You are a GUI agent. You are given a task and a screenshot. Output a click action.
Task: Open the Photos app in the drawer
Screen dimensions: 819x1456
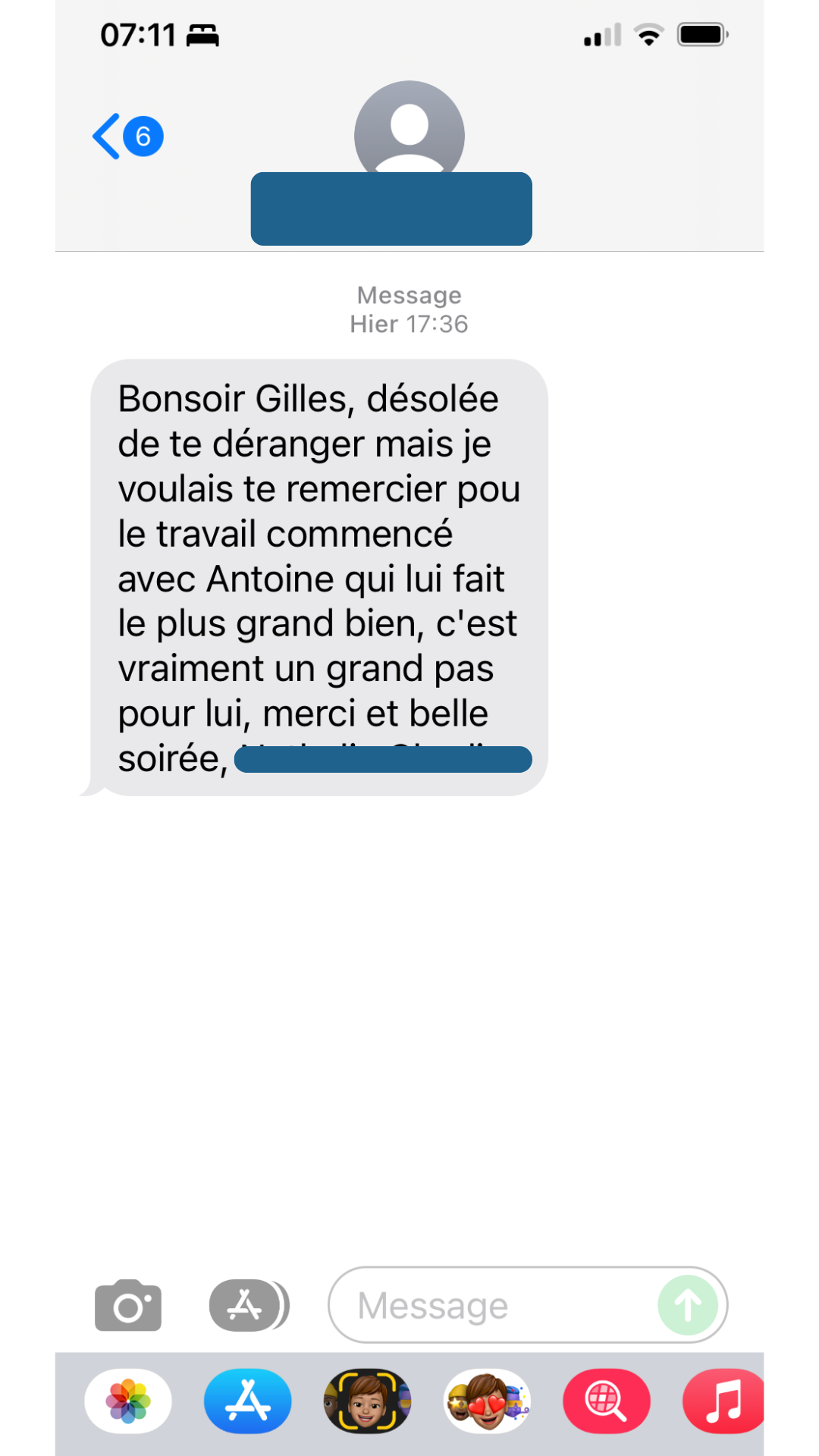pos(128,1401)
